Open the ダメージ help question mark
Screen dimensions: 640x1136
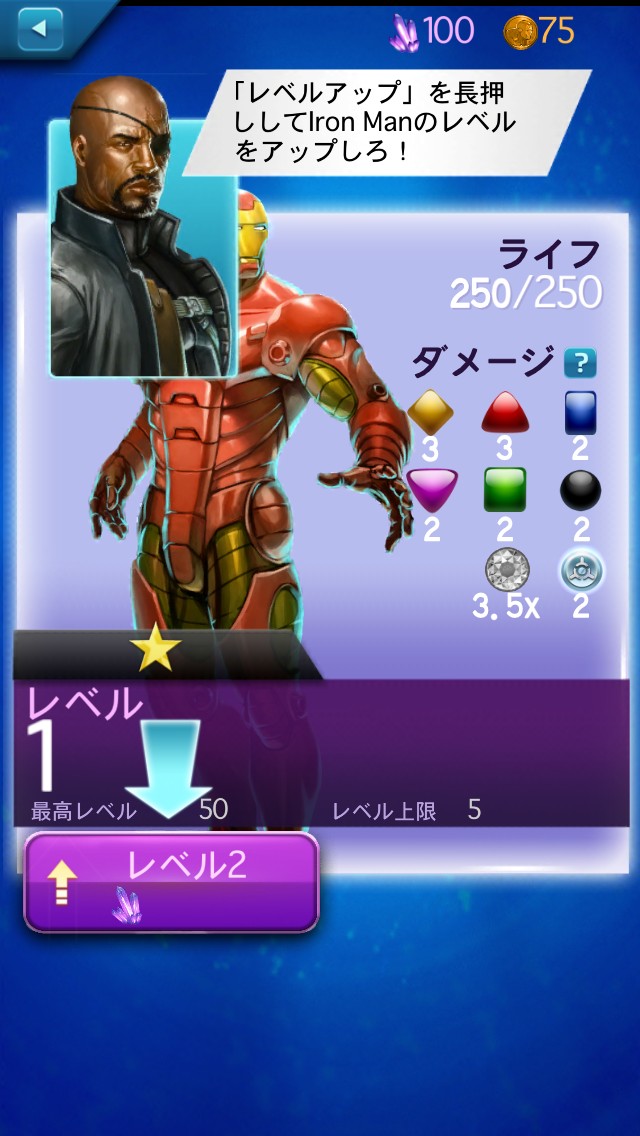pyautogui.click(x=581, y=362)
